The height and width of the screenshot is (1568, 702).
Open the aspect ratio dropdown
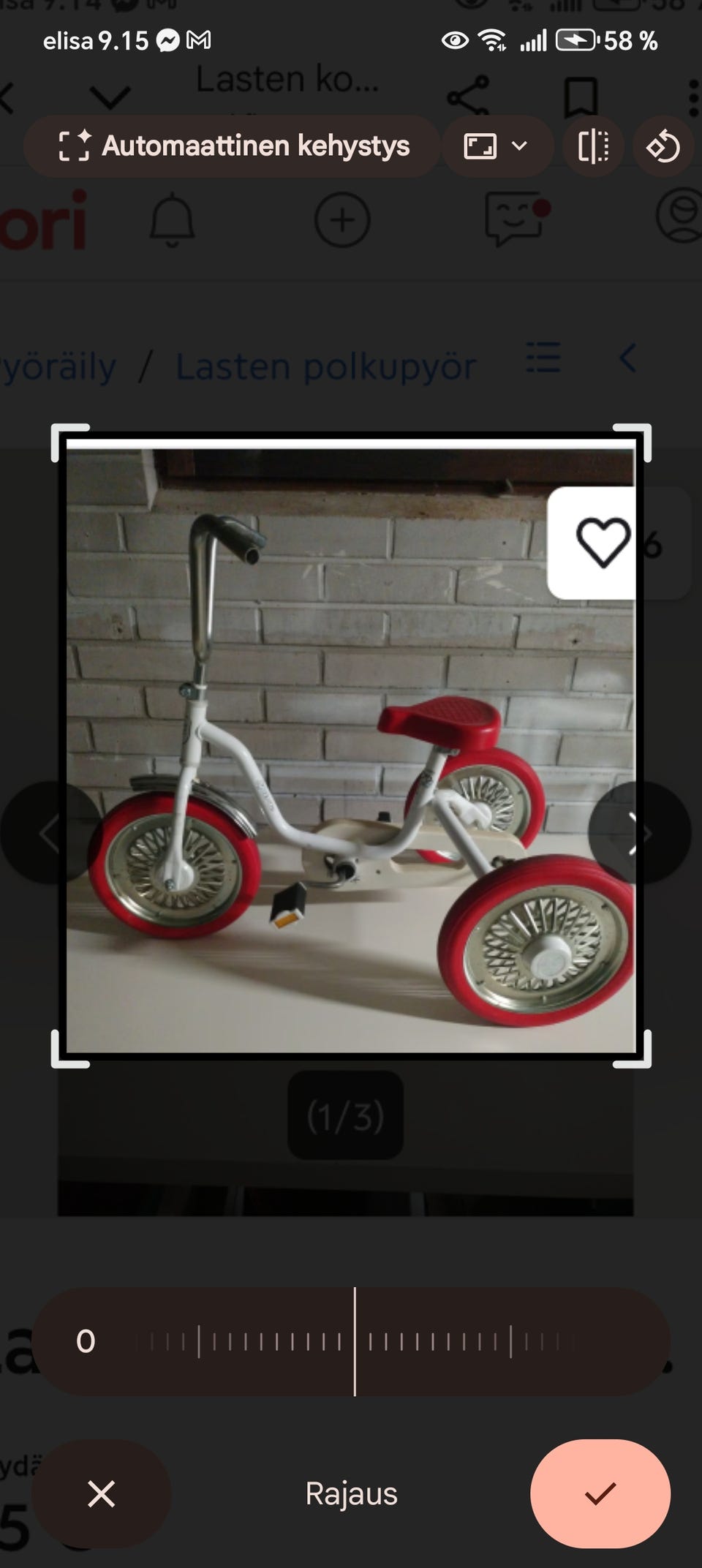point(497,146)
